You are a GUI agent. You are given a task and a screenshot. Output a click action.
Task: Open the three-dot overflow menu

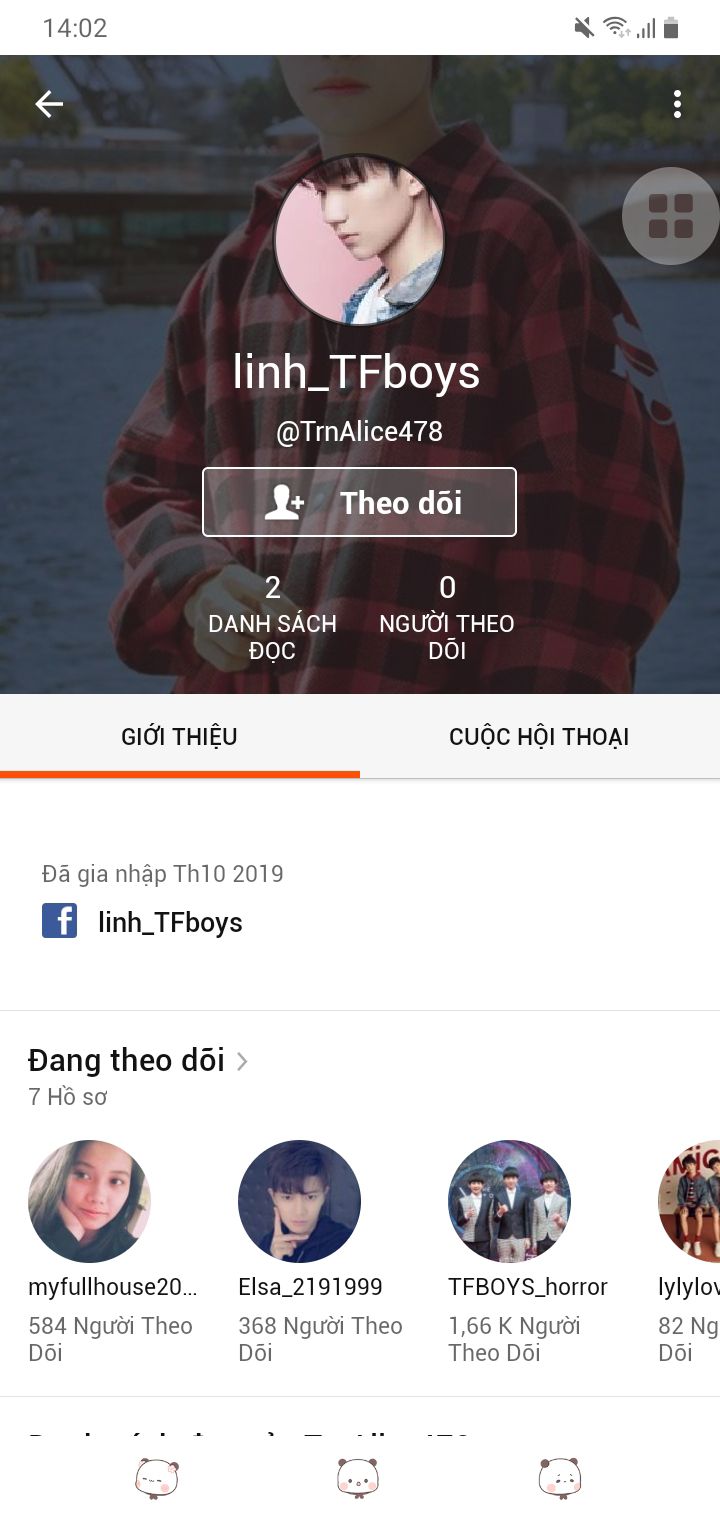click(x=677, y=104)
